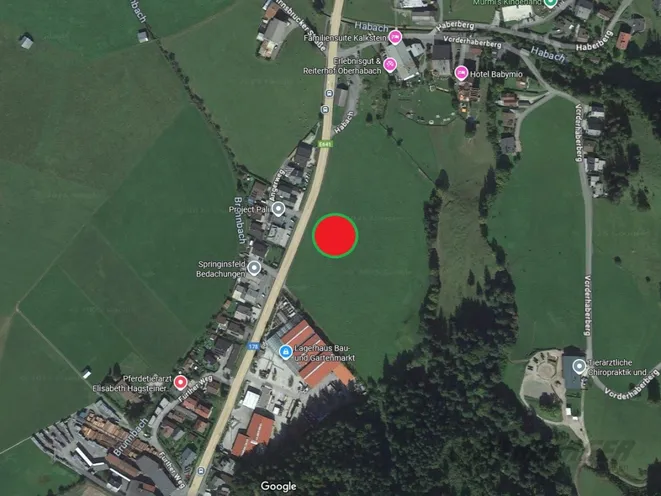Select Murmi's Kinderland green pin
661x496 pixels.
550,3
